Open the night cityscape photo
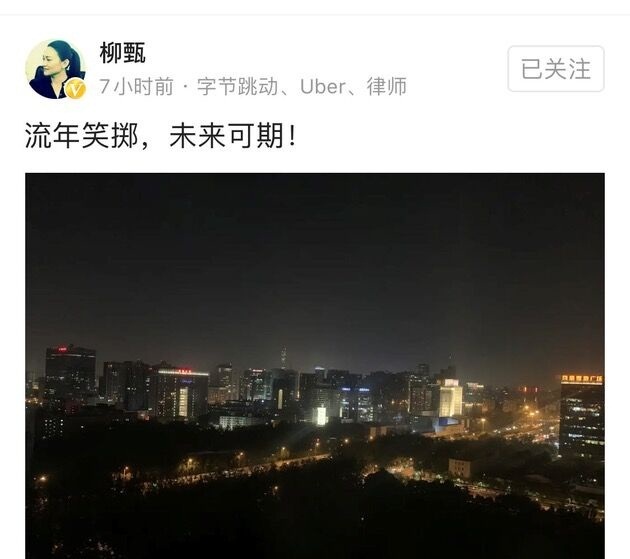Viewport: 630px width, 559px height. pos(314,365)
